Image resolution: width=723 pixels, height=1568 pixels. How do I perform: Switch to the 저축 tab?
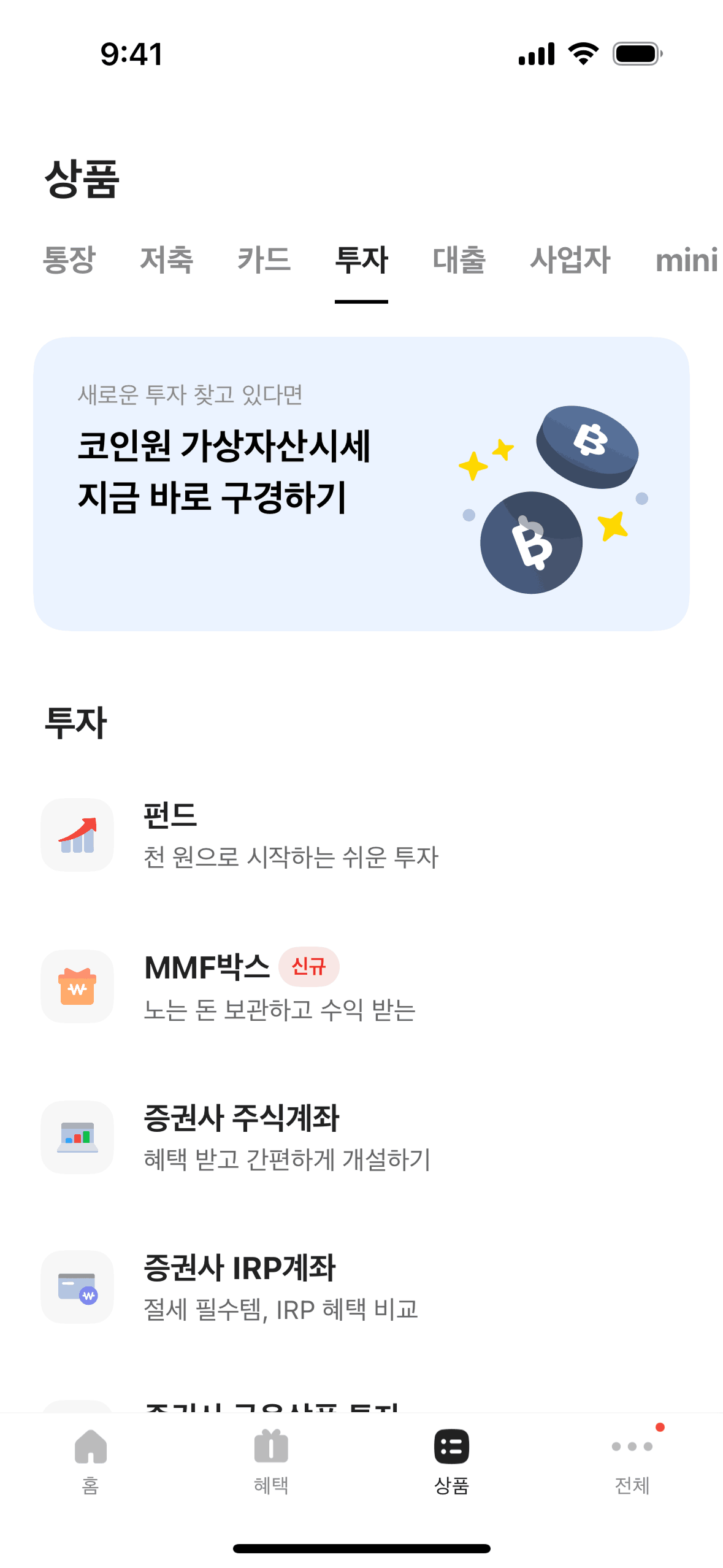[x=166, y=260]
